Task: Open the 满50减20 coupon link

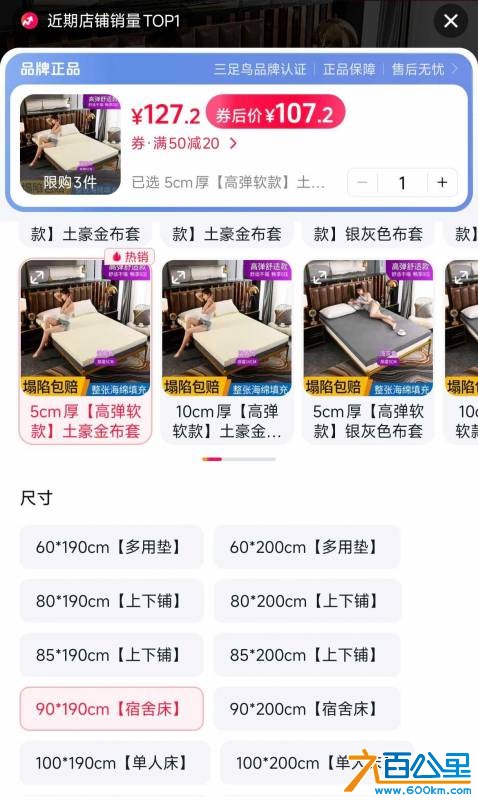Action: click(x=184, y=143)
